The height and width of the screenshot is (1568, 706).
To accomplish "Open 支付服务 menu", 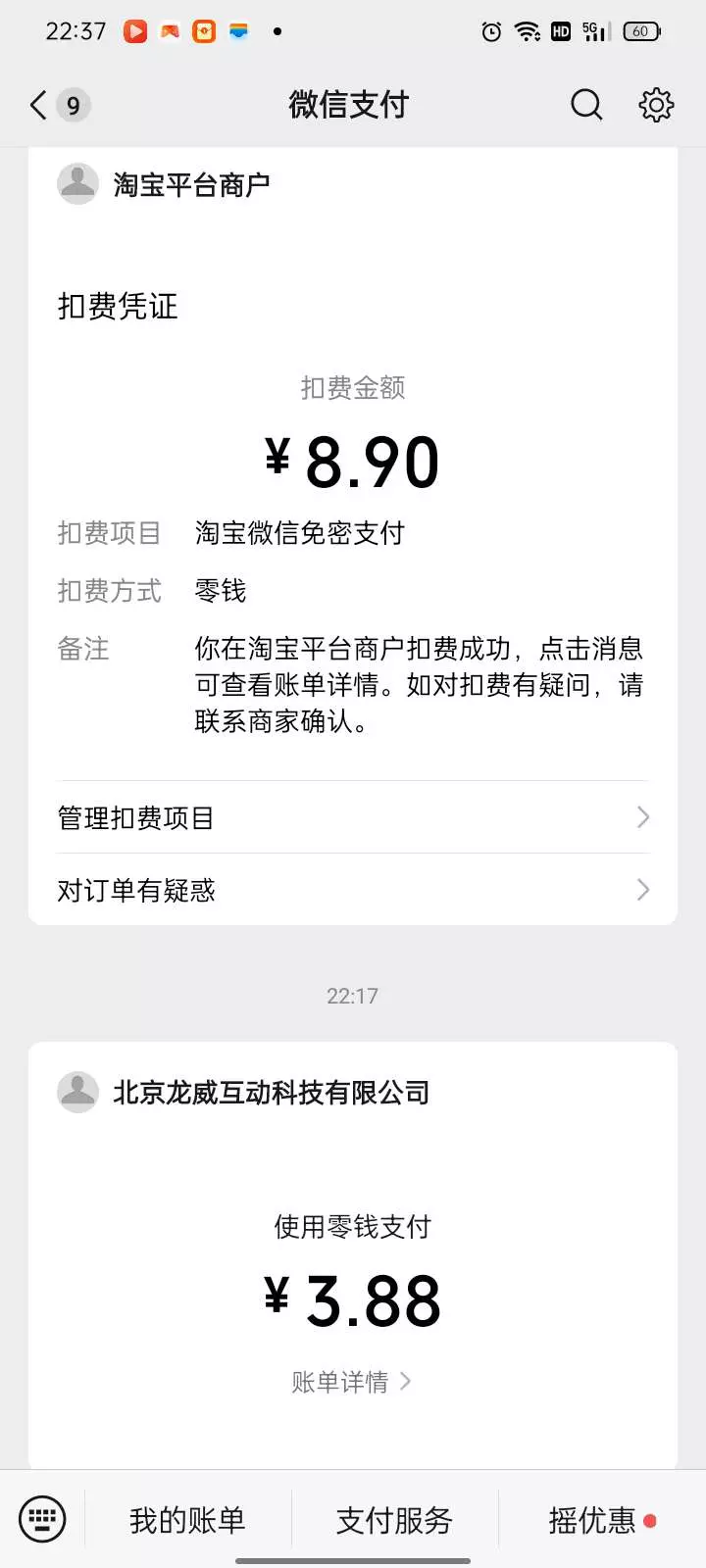I will pos(394,1520).
